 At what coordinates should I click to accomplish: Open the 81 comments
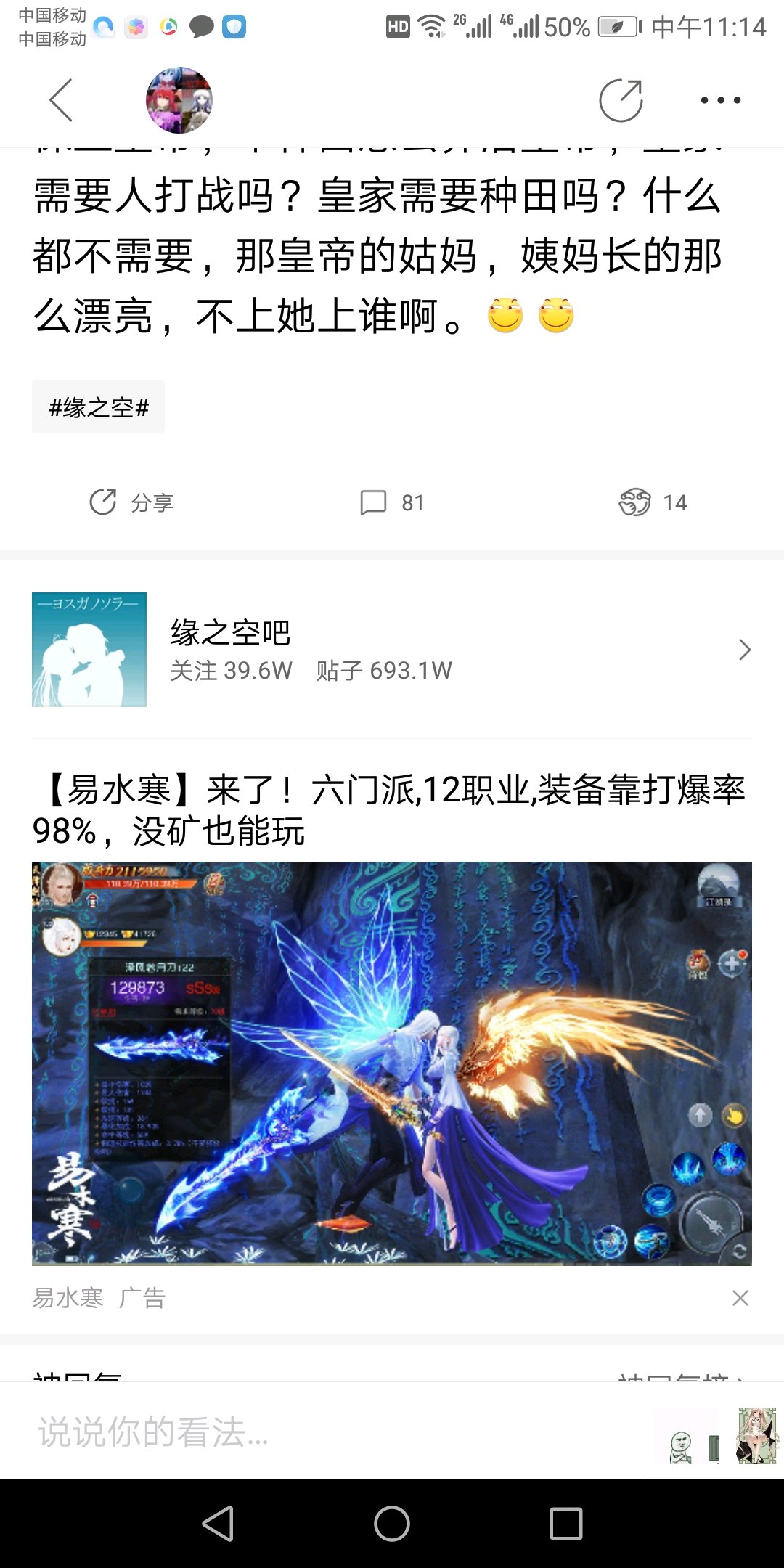pyautogui.click(x=392, y=502)
